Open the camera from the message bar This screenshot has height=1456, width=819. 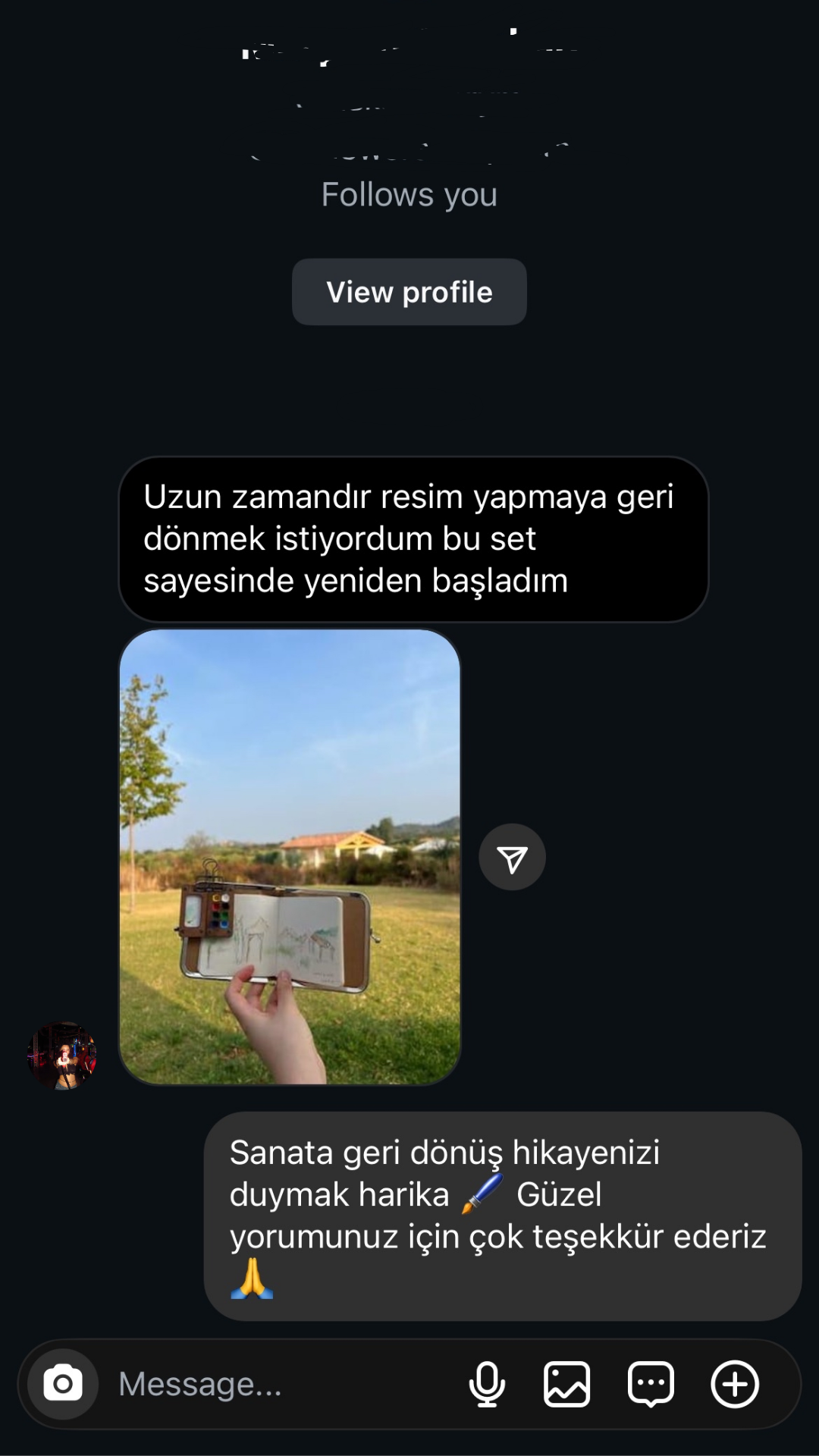63,1384
